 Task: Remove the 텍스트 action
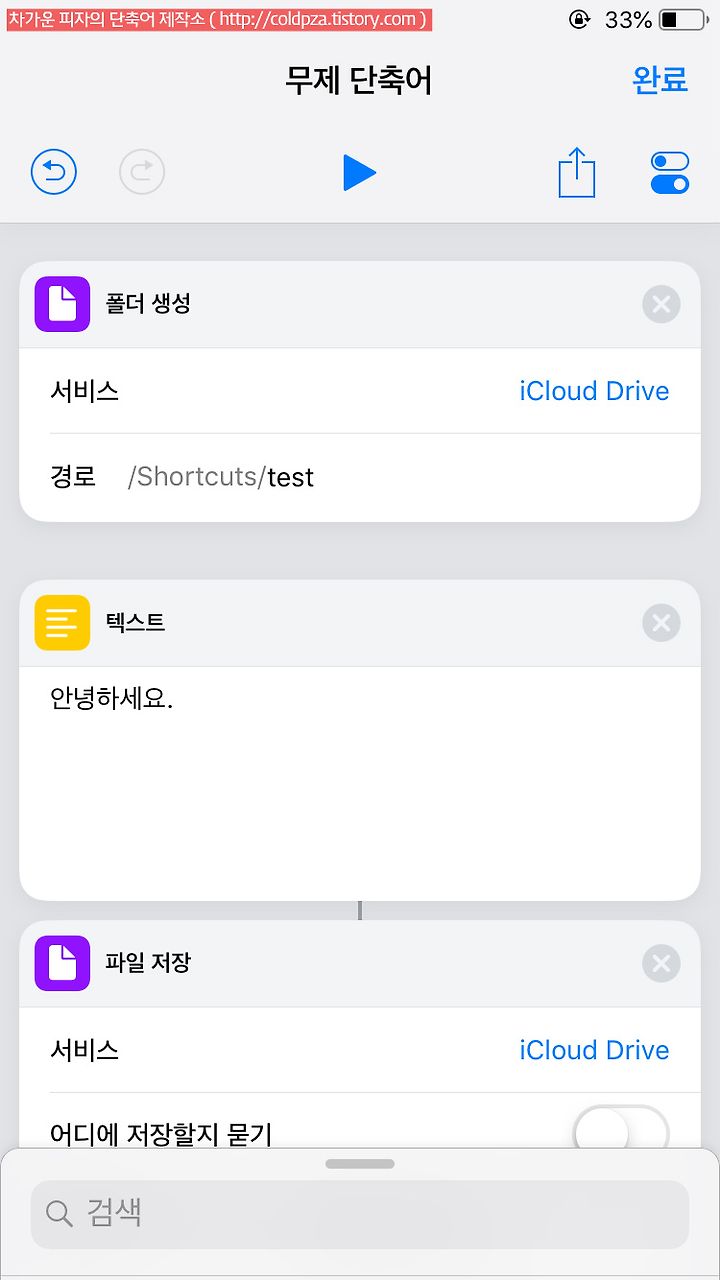tap(661, 623)
